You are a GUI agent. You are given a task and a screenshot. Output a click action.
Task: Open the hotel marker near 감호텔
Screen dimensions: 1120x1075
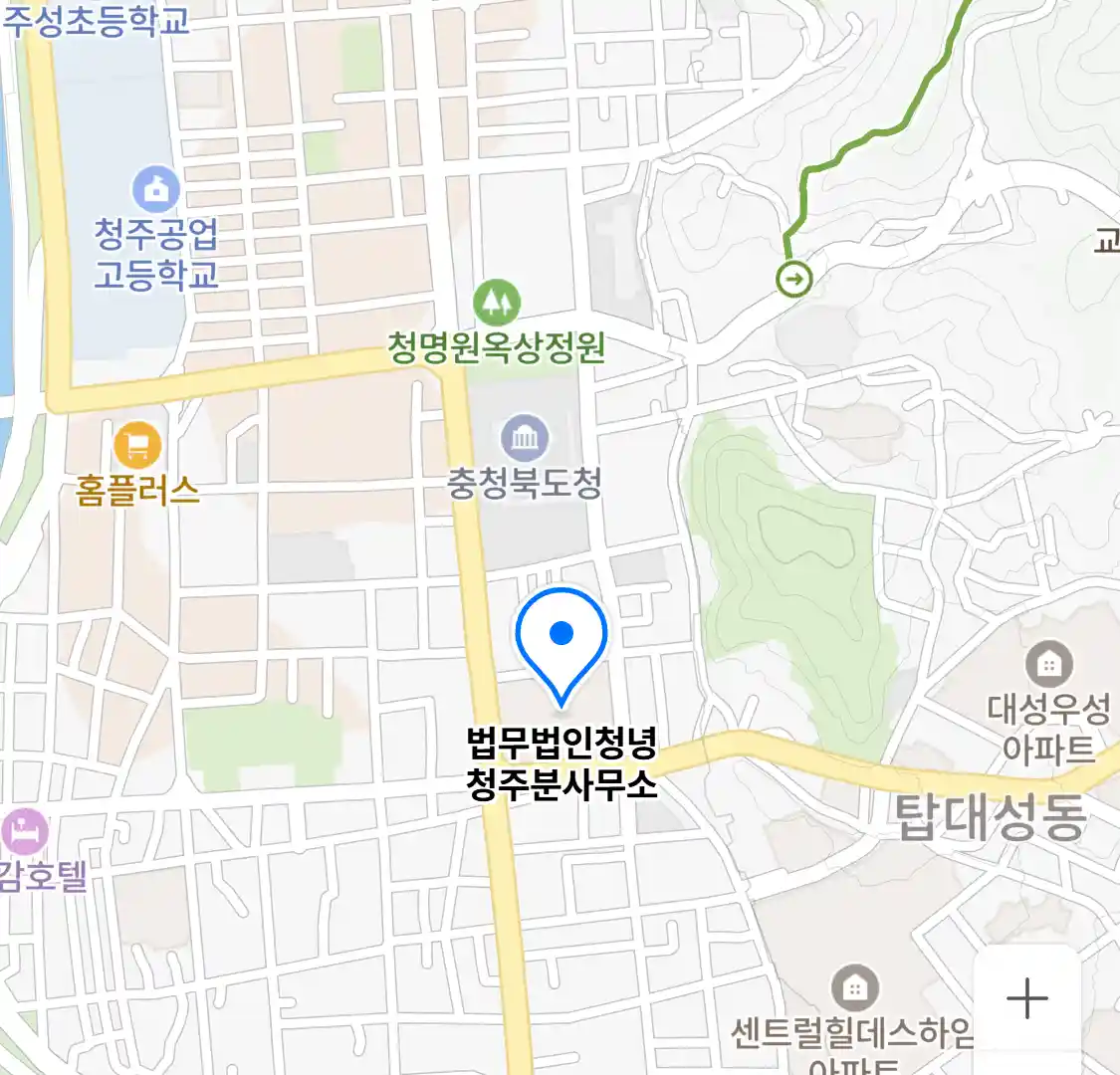click(22, 831)
